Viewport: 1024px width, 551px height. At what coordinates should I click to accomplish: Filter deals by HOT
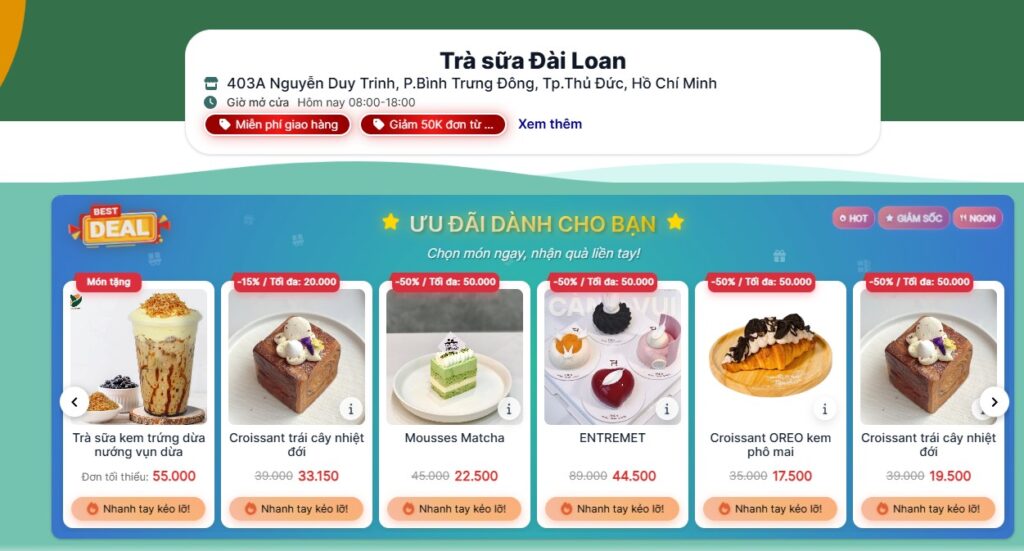tap(854, 218)
